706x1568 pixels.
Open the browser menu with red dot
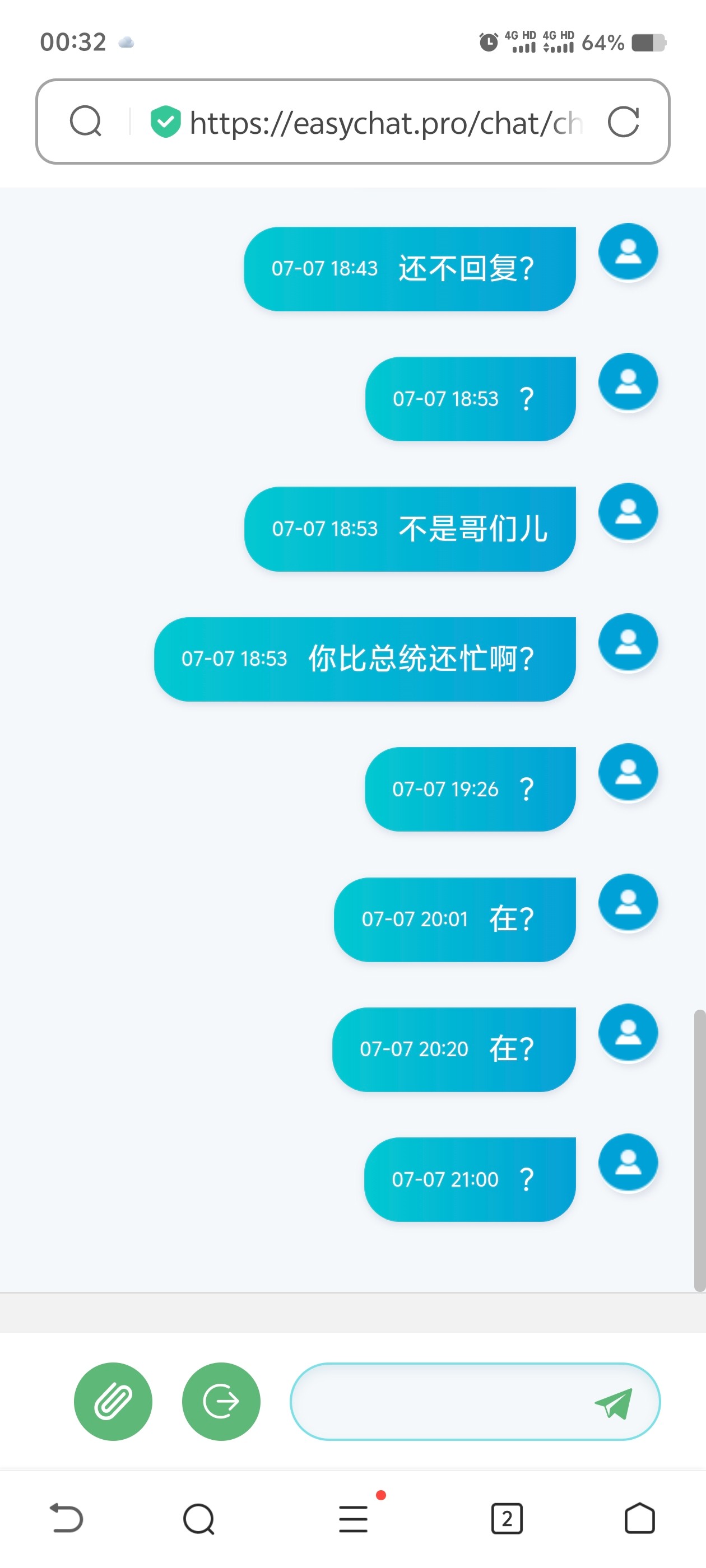coord(354,1518)
